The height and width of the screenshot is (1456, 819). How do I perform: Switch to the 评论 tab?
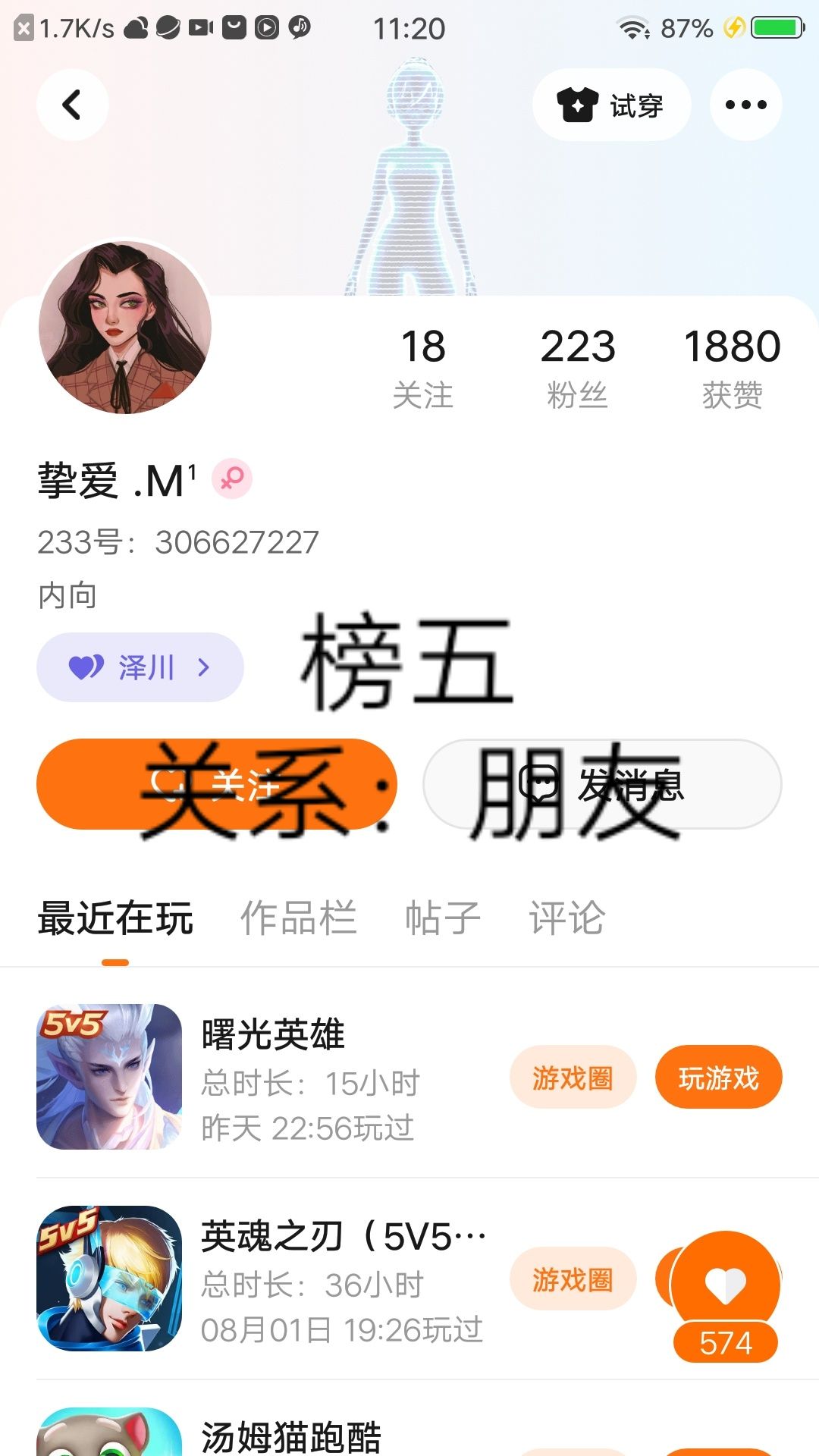point(567,918)
